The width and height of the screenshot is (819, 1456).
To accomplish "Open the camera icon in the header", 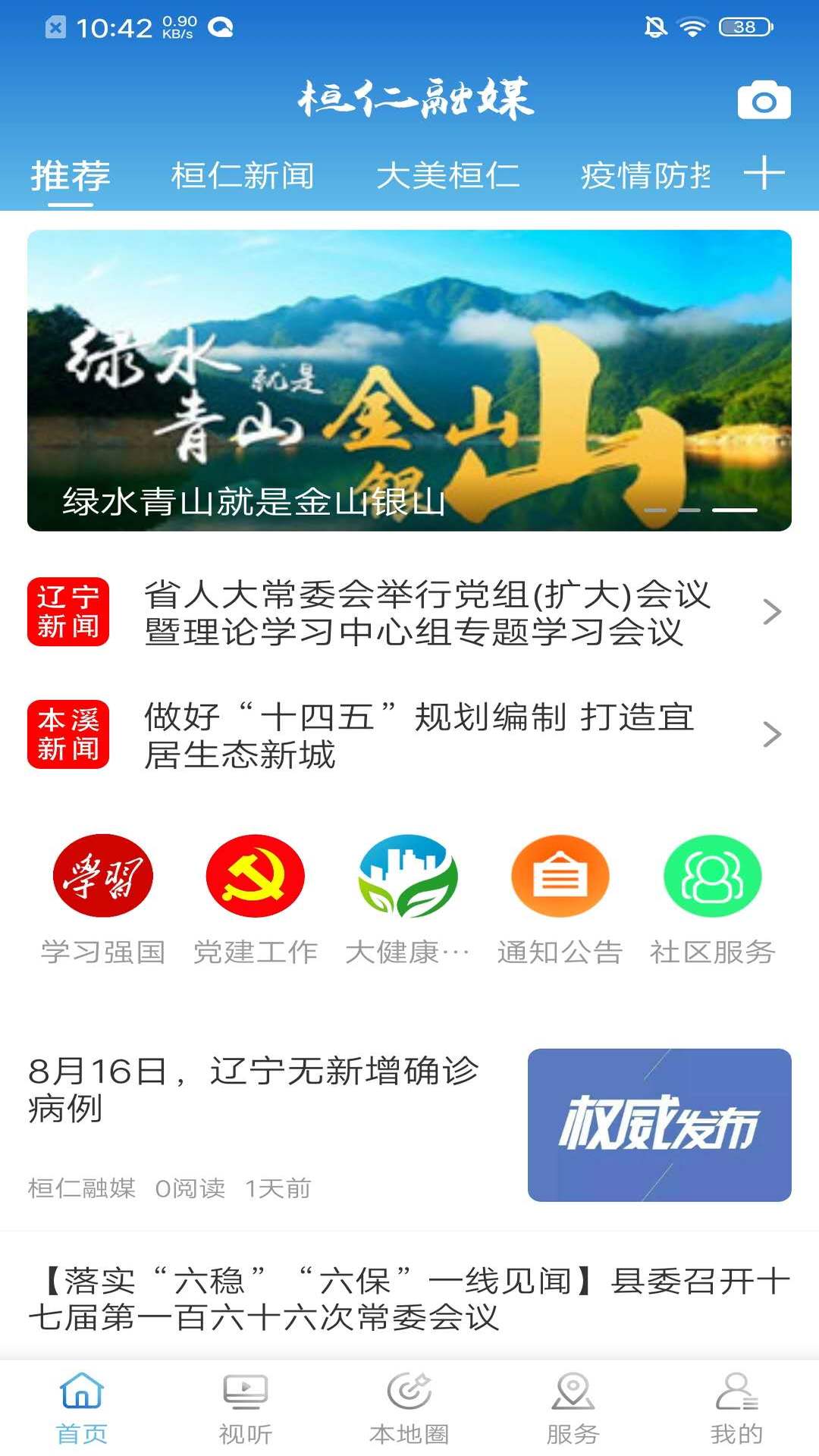I will click(762, 99).
